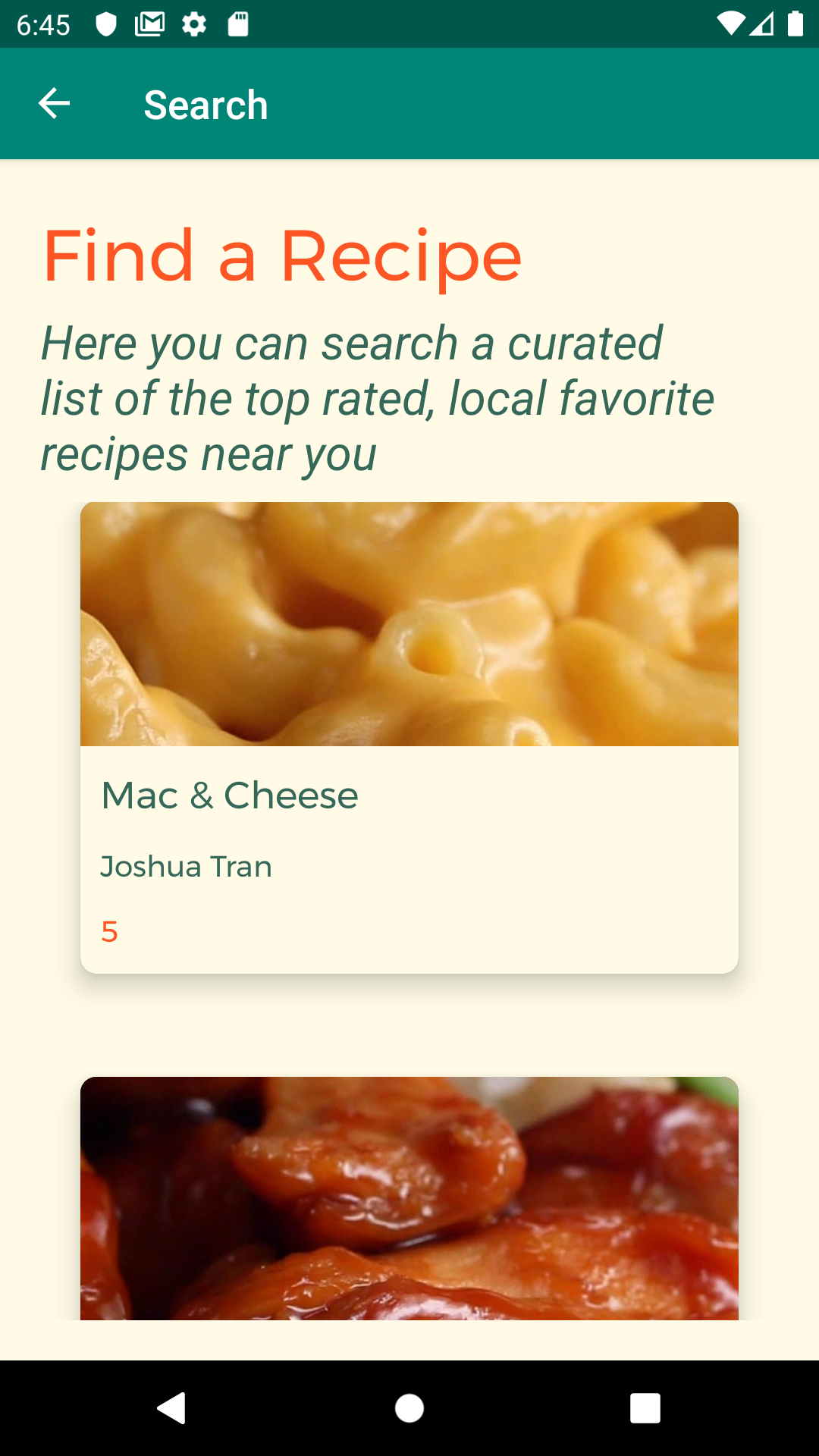819x1456 pixels.
Task: Select the author name Joshua Tran
Action: click(187, 867)
